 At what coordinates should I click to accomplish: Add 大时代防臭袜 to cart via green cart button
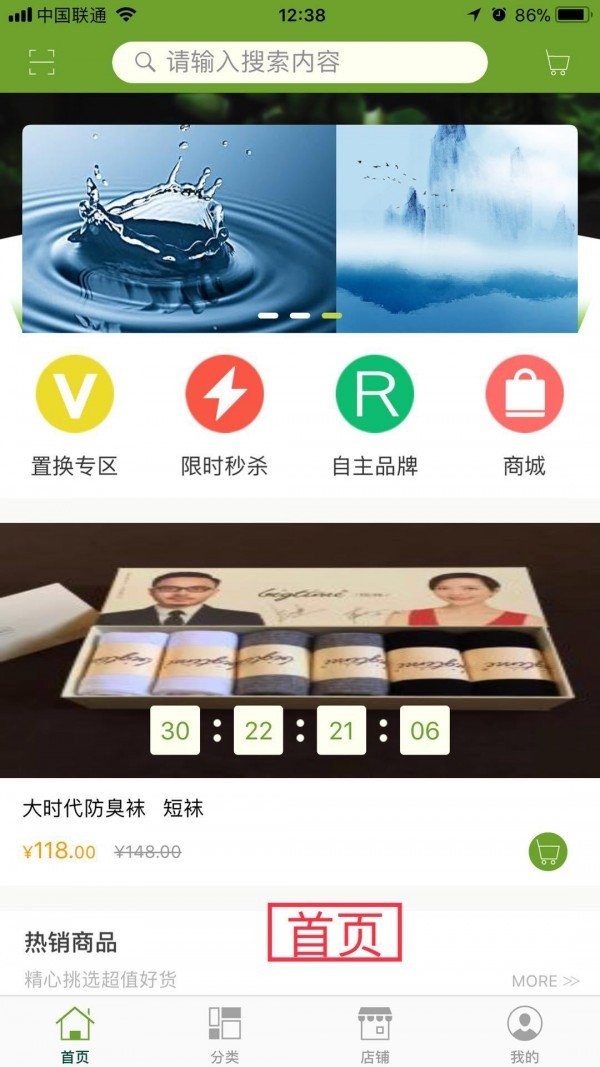point(547,852)
